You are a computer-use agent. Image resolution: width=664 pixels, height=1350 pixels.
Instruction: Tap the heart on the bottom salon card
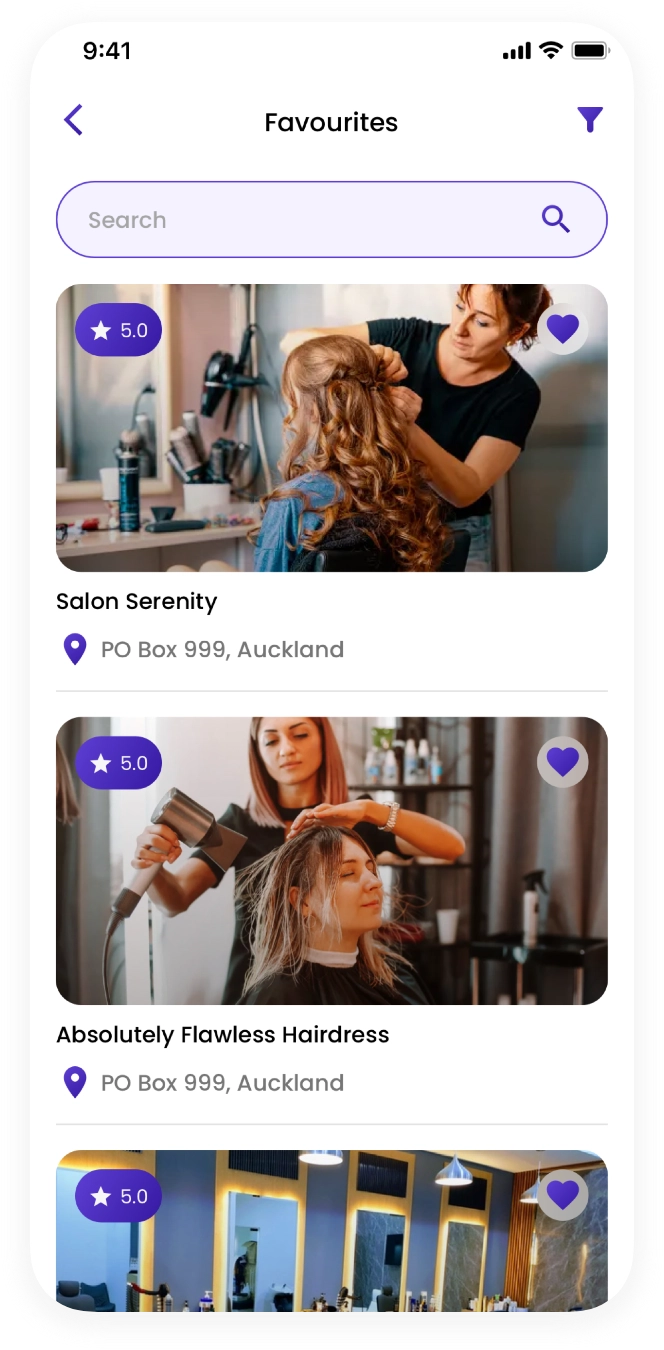[x=563, y=1195]
